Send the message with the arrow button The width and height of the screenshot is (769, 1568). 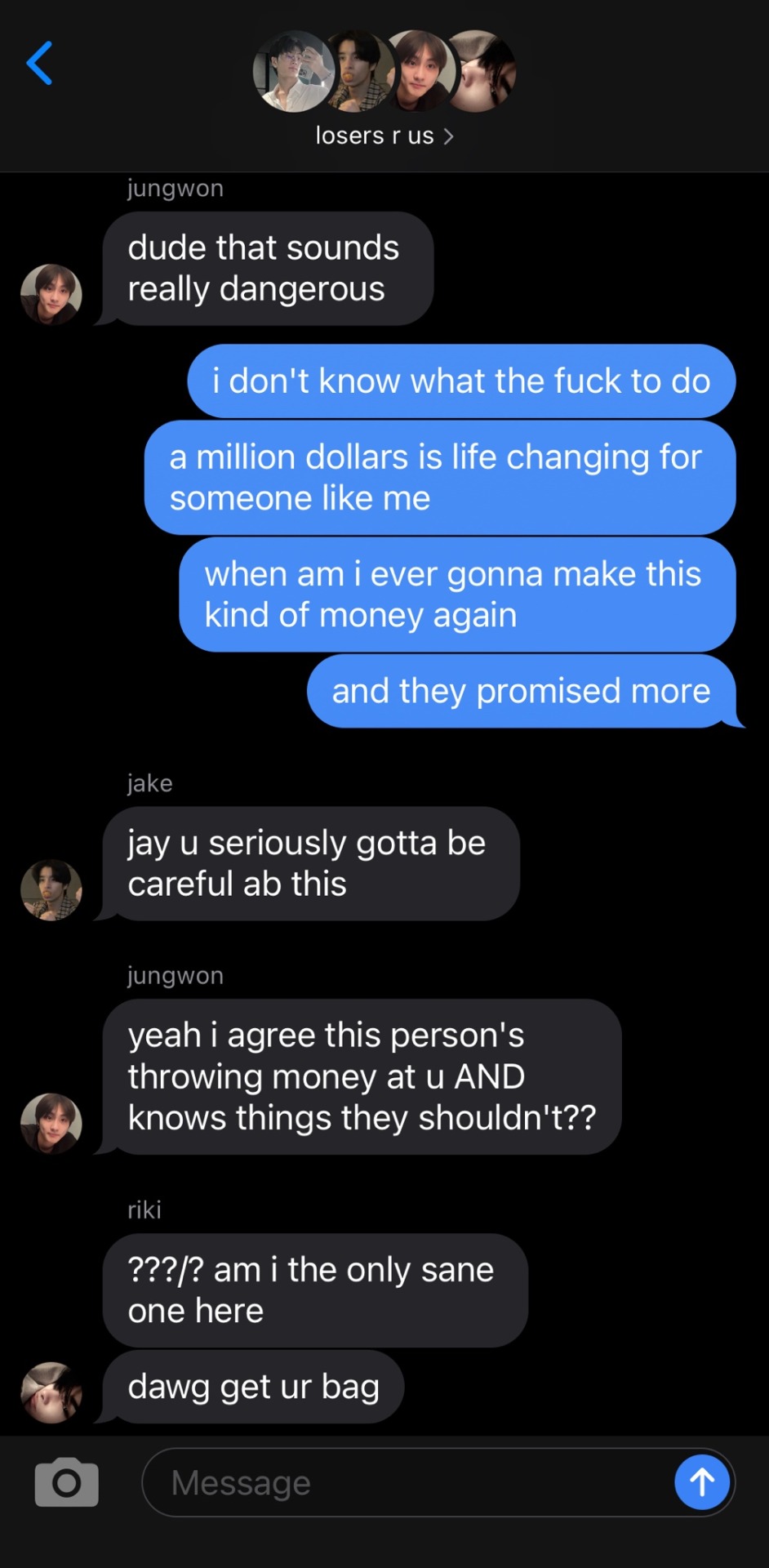[701, 1481]
